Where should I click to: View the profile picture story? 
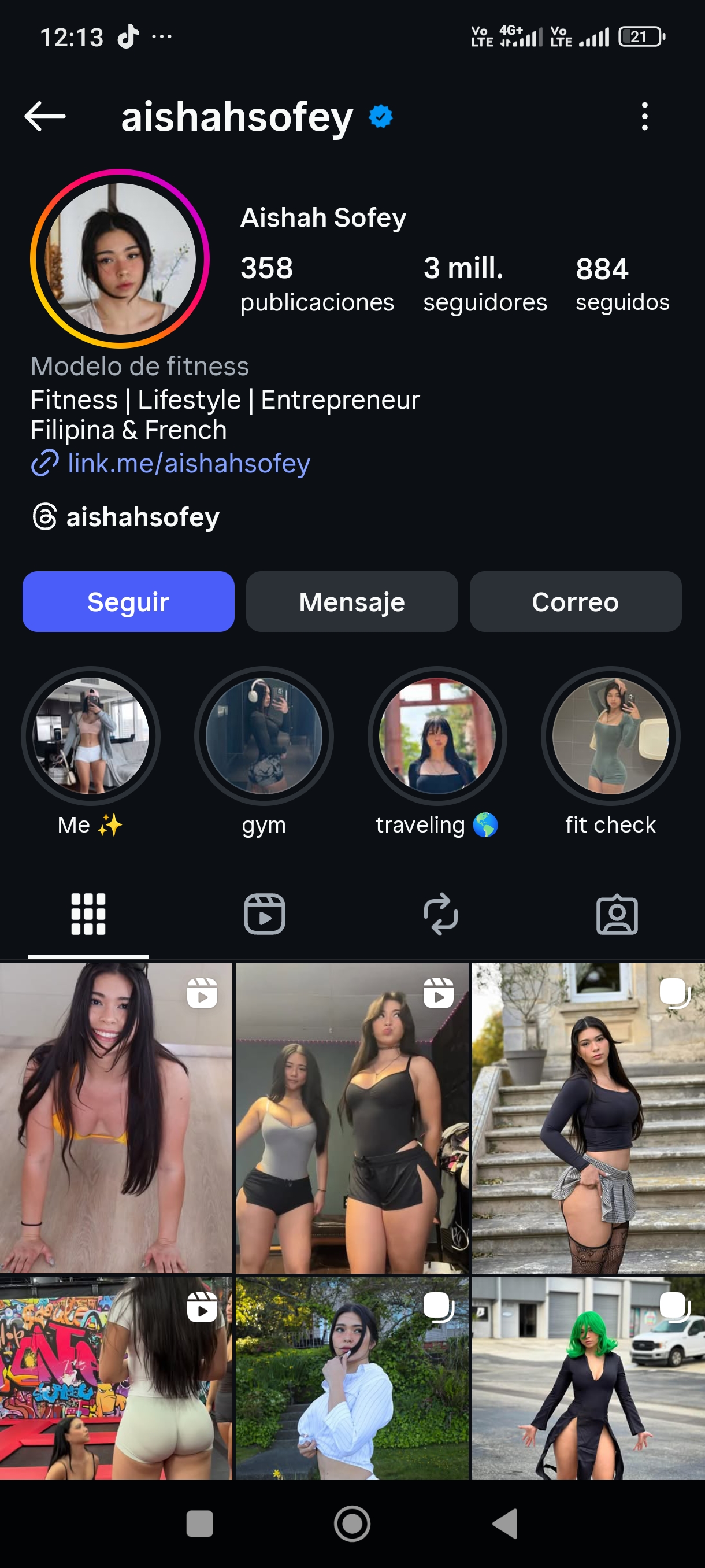(x=120, y=258)
